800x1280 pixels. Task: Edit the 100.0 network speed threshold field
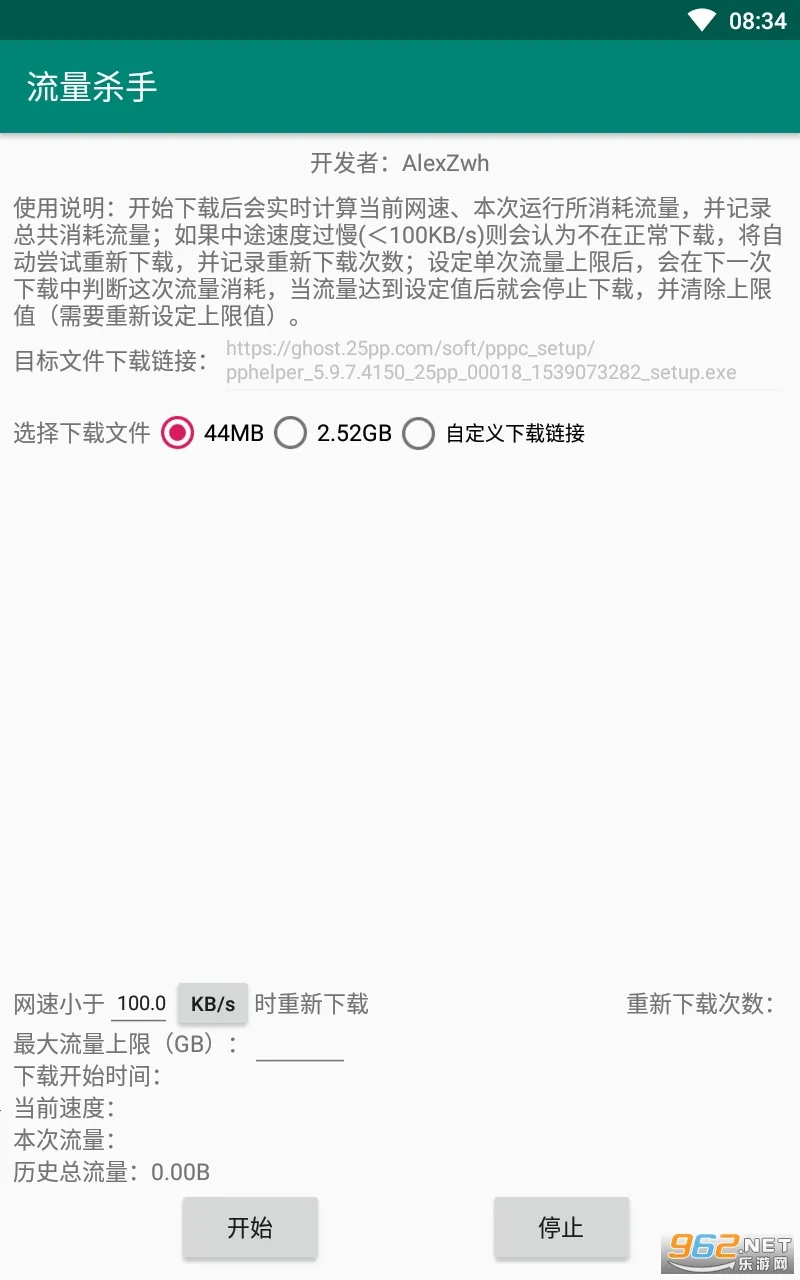(x=140, y=1003)
